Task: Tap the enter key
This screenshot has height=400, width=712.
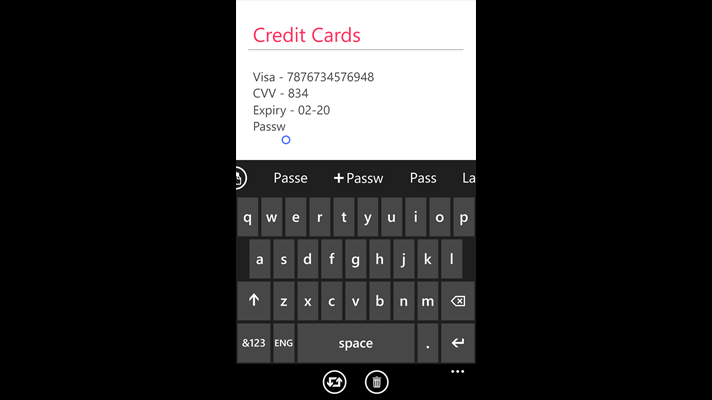Action: tap(457, 343)
